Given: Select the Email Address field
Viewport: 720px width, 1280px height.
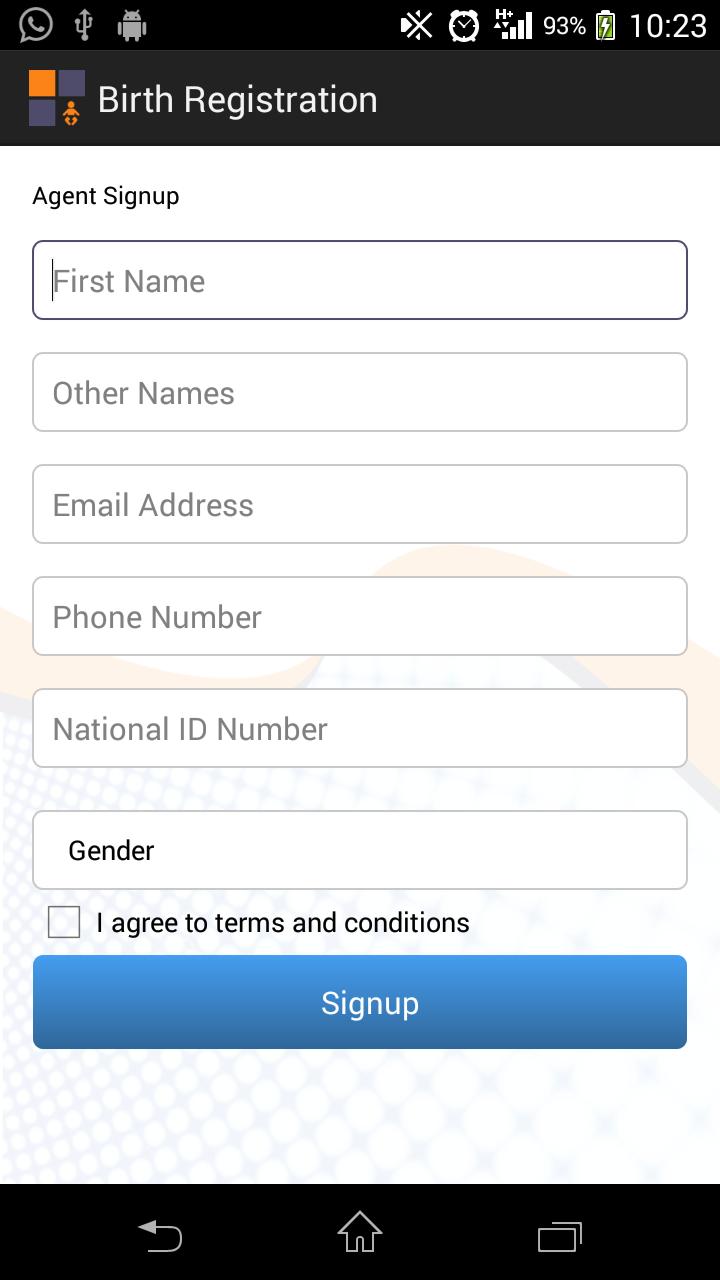Looking at the screenshot, I should click(x=360, y=504).
